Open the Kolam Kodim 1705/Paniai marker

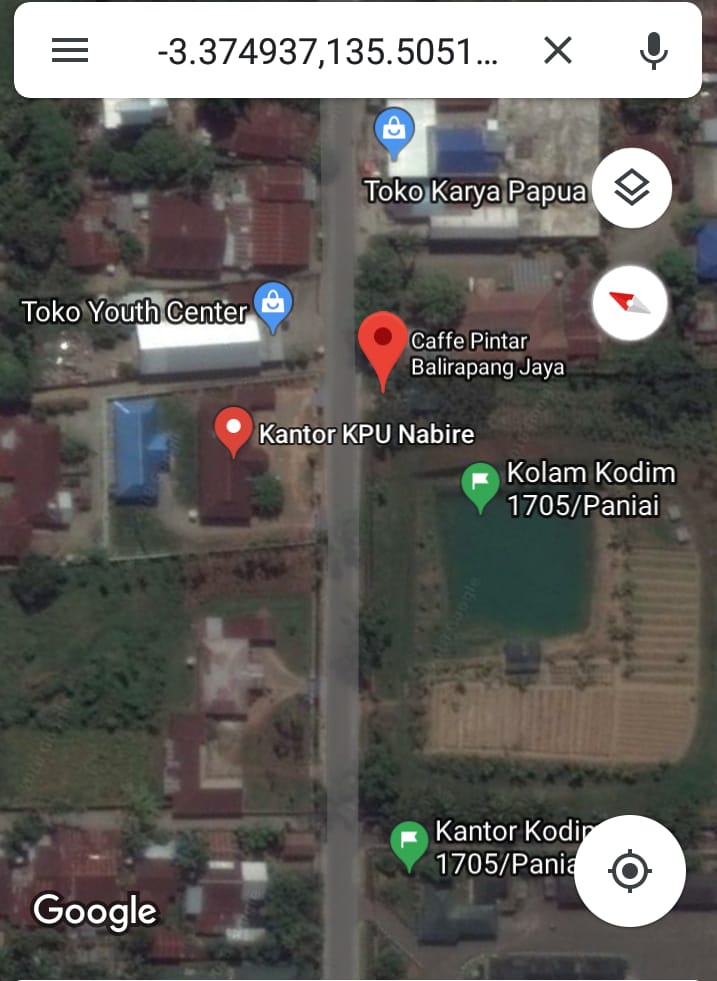pos(480,485)
